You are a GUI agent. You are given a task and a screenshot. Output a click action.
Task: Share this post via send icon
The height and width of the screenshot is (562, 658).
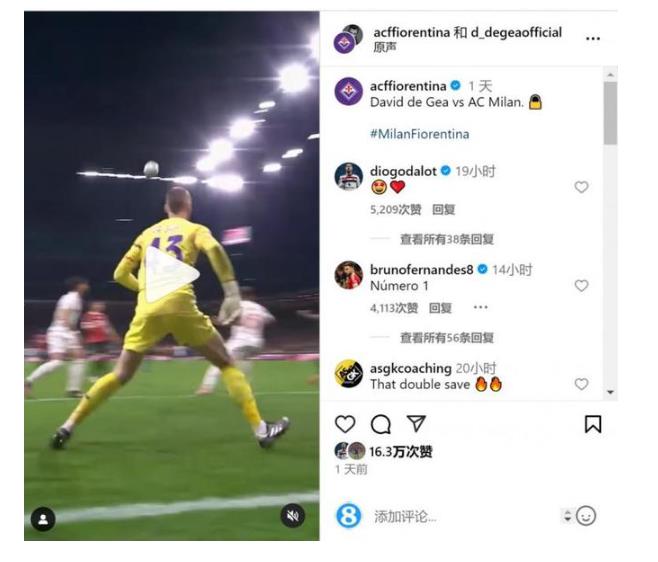click(x=416, y=424)
